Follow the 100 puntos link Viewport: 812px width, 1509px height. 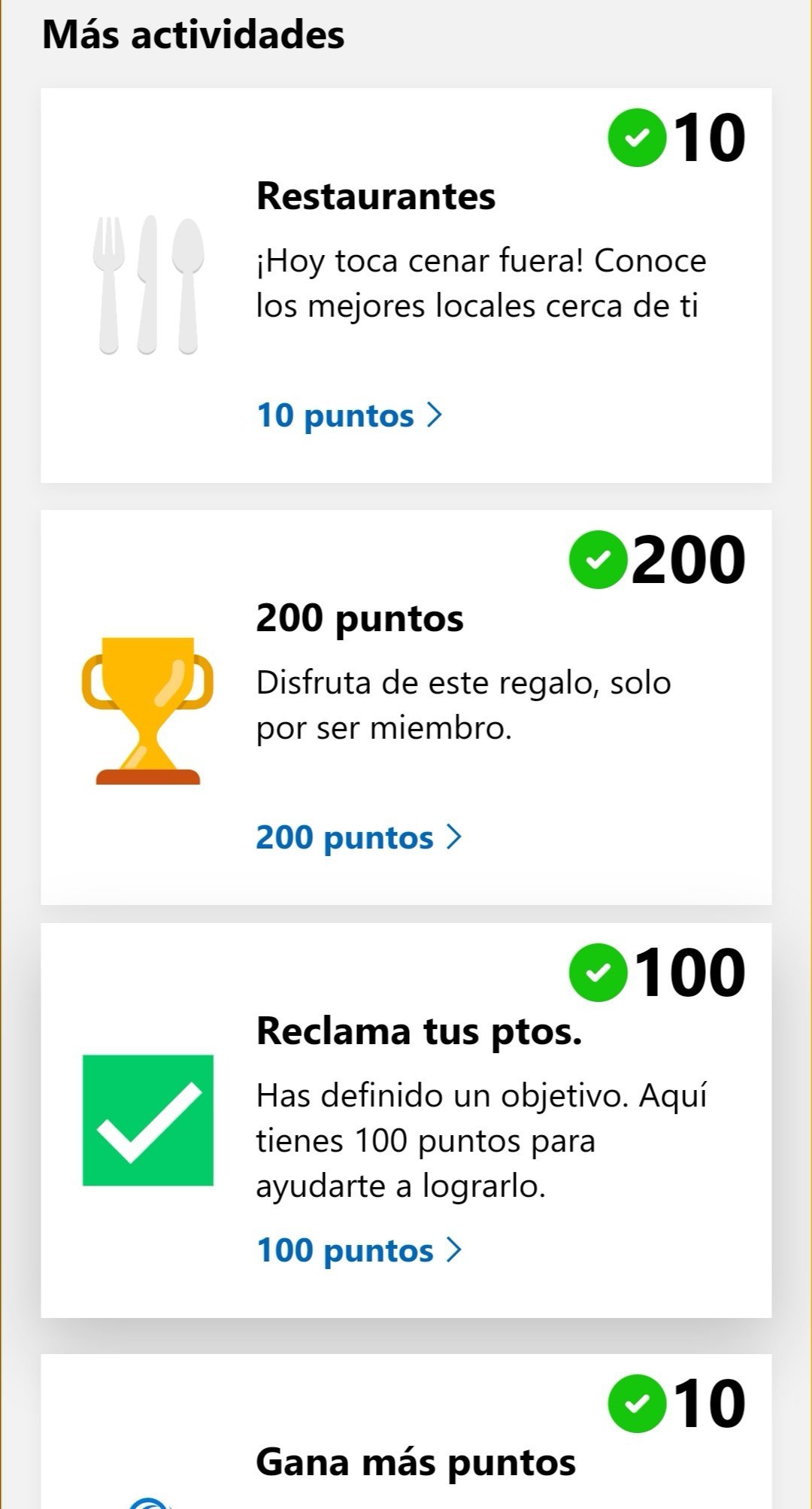[x=343, y=1250]
